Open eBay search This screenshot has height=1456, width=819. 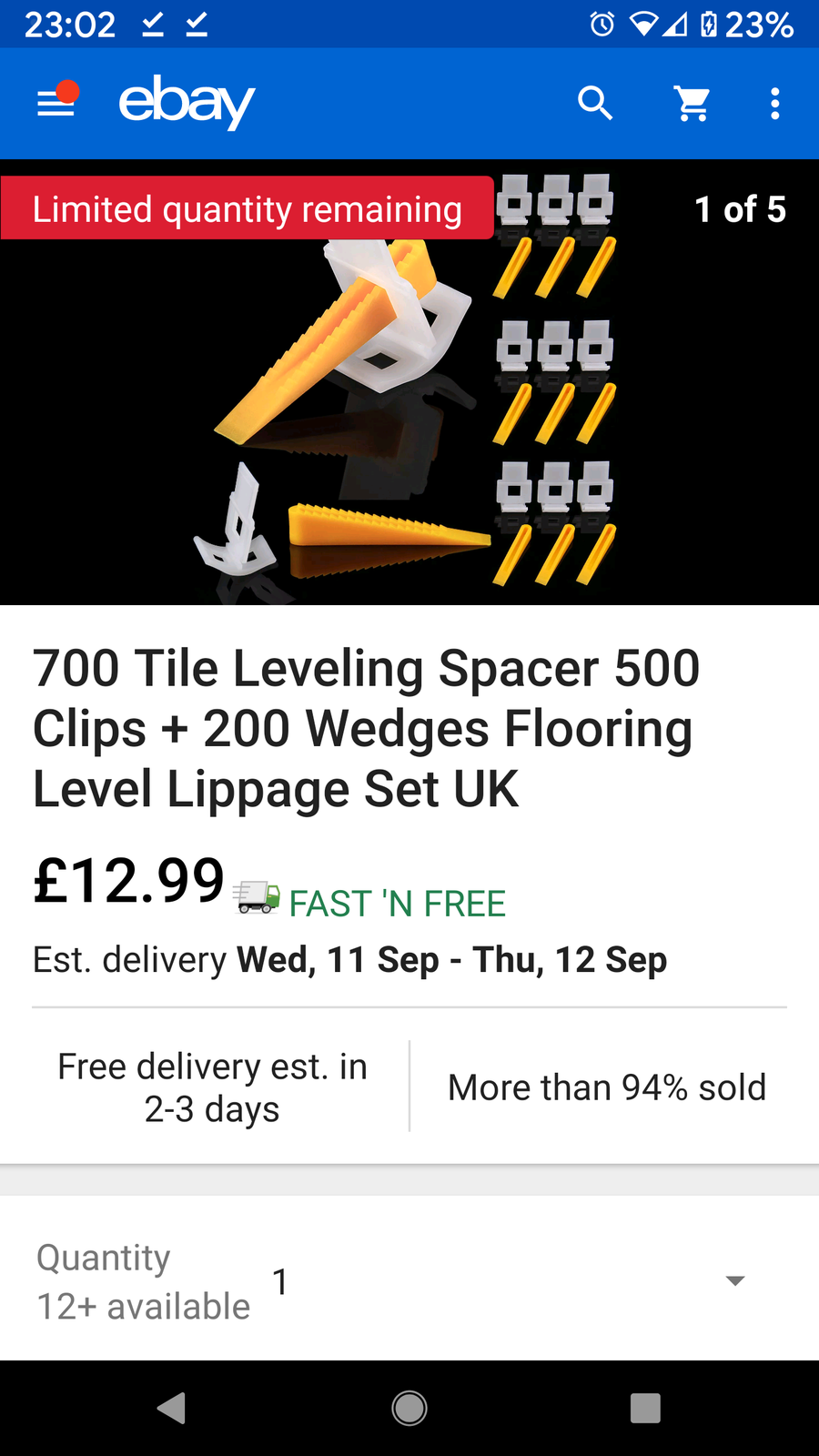point(595,104)
